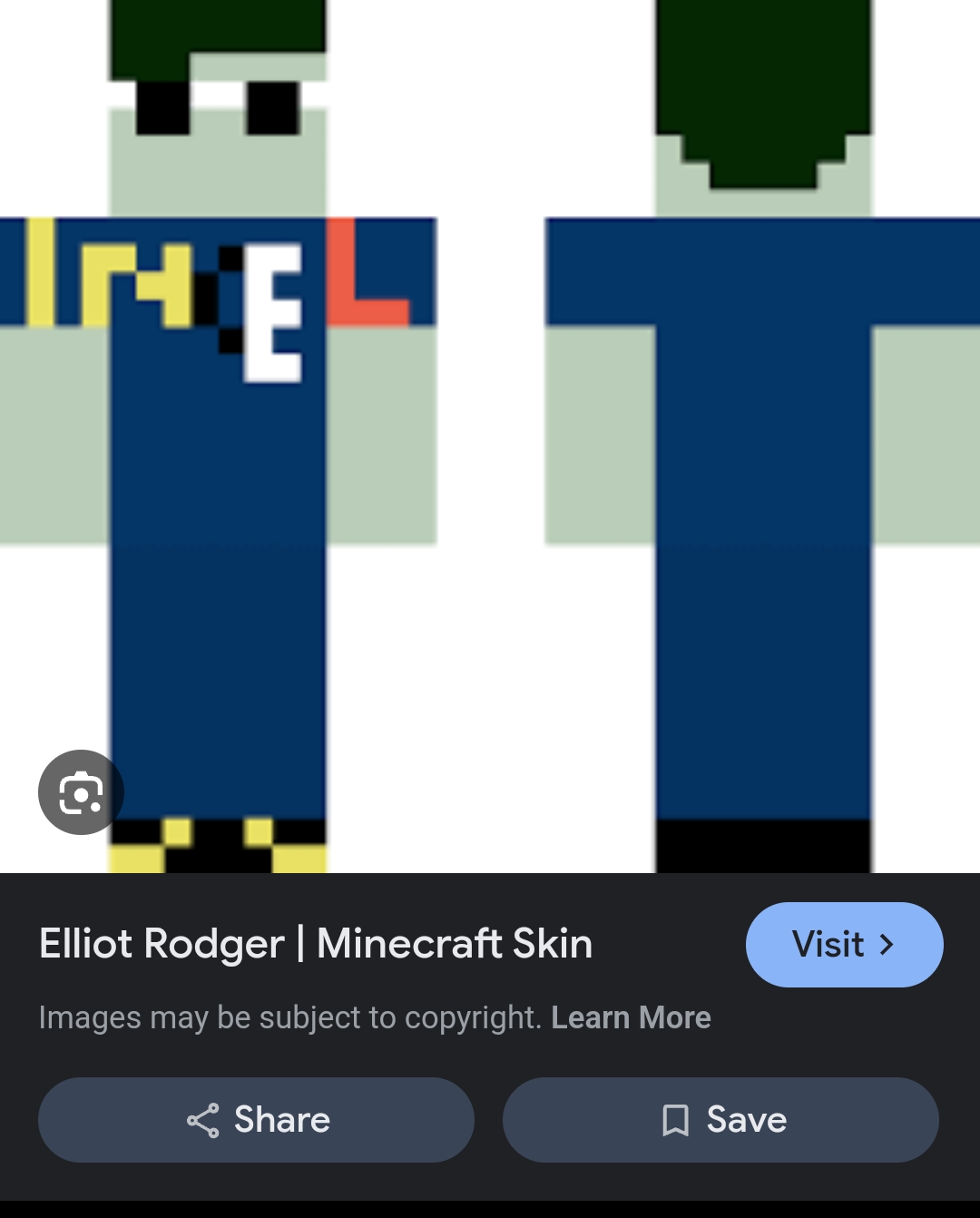980x1218 pixels.
Task: Click the "Elliot Rodger | Minecraft Skin" title
Action: 316,944
